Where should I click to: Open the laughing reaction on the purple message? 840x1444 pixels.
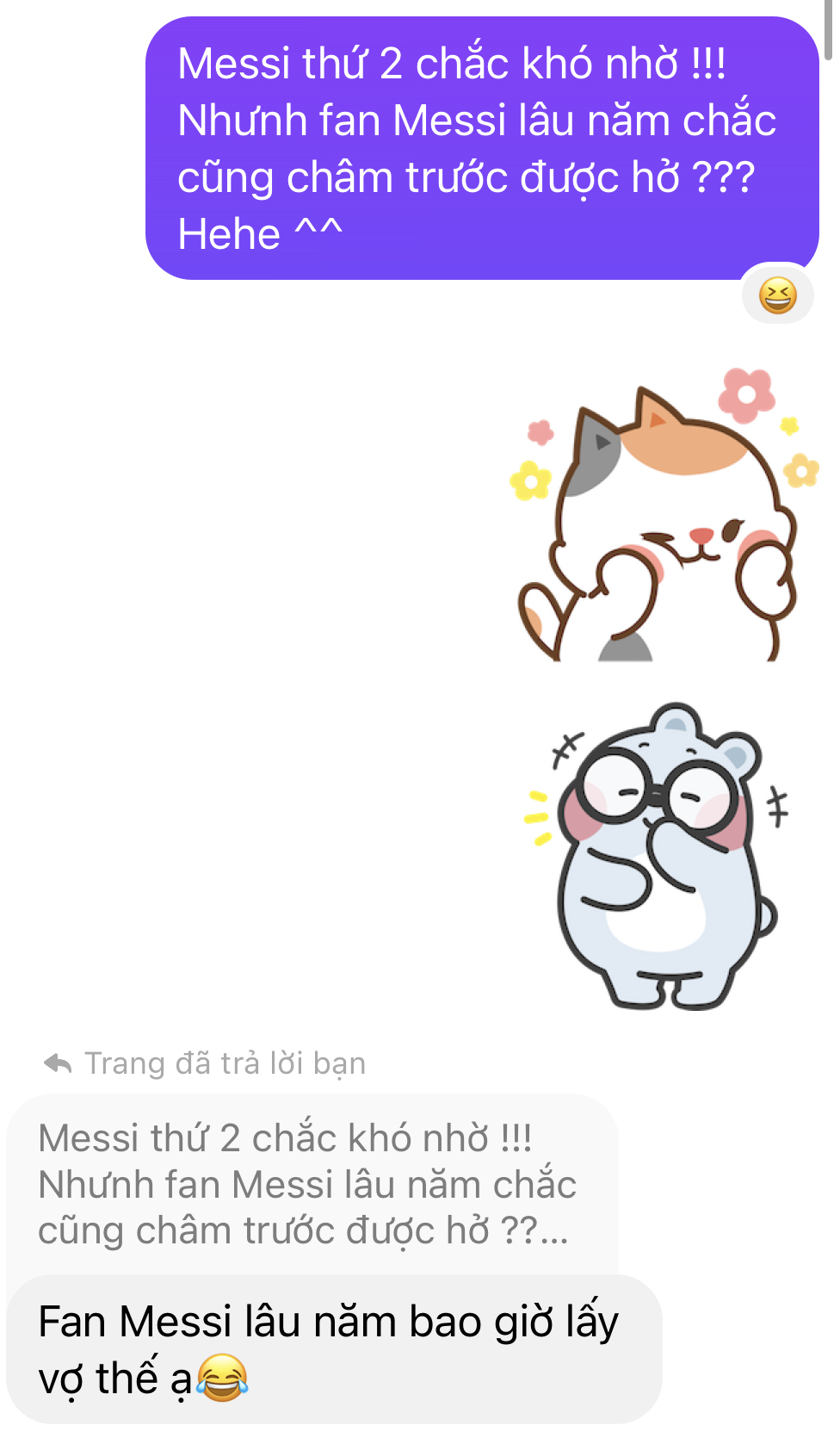click(777, 295)
